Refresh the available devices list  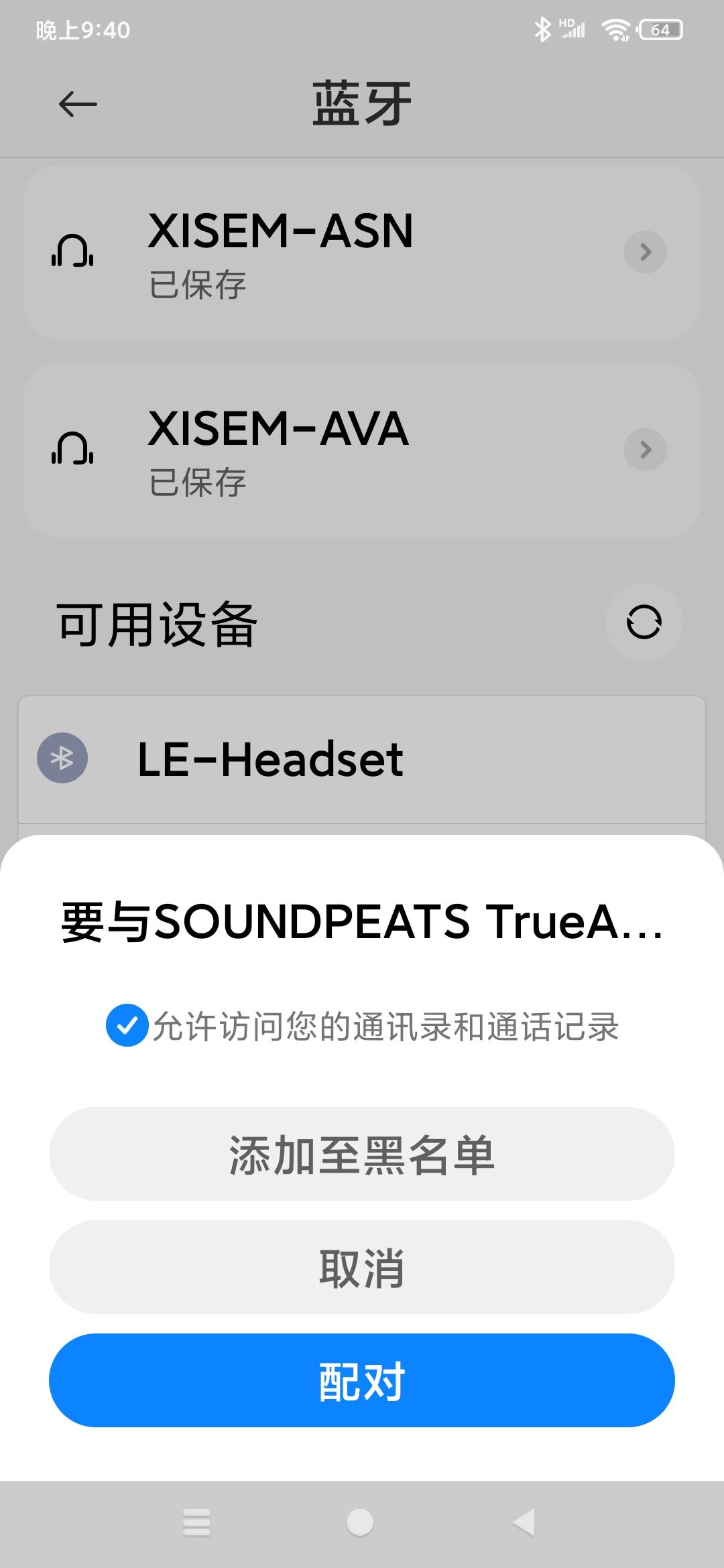click(644, 623)
